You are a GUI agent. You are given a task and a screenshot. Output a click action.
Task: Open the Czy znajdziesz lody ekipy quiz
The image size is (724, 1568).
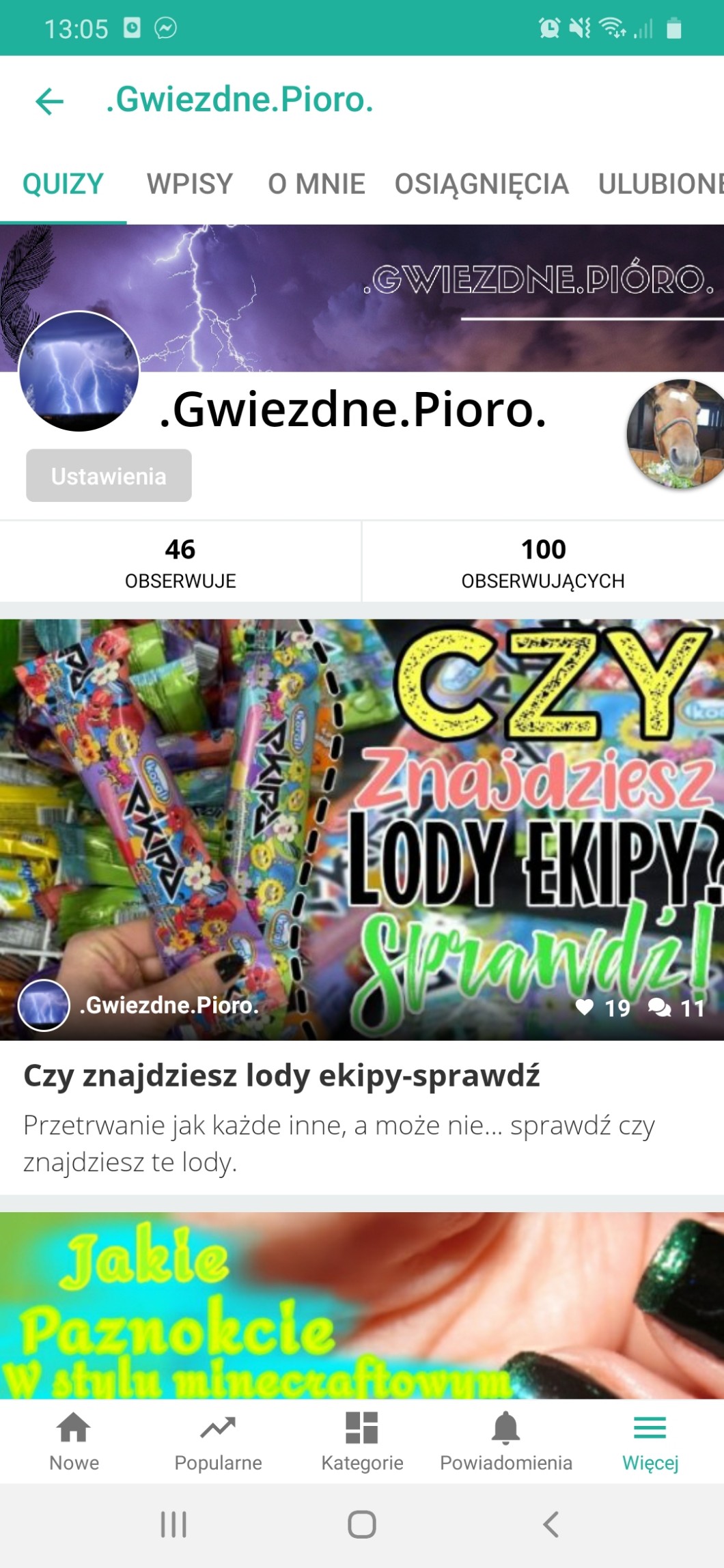[x=281, y=1076]
